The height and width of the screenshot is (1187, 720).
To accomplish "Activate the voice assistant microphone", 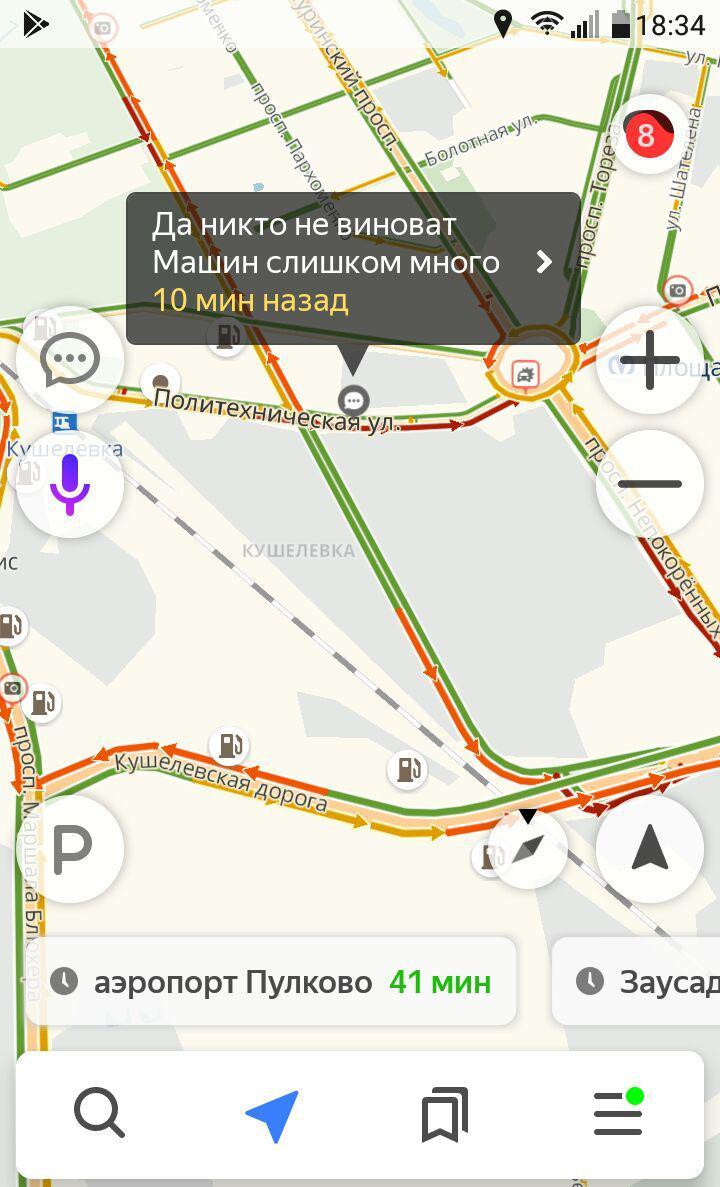I will tap(70, 484).
